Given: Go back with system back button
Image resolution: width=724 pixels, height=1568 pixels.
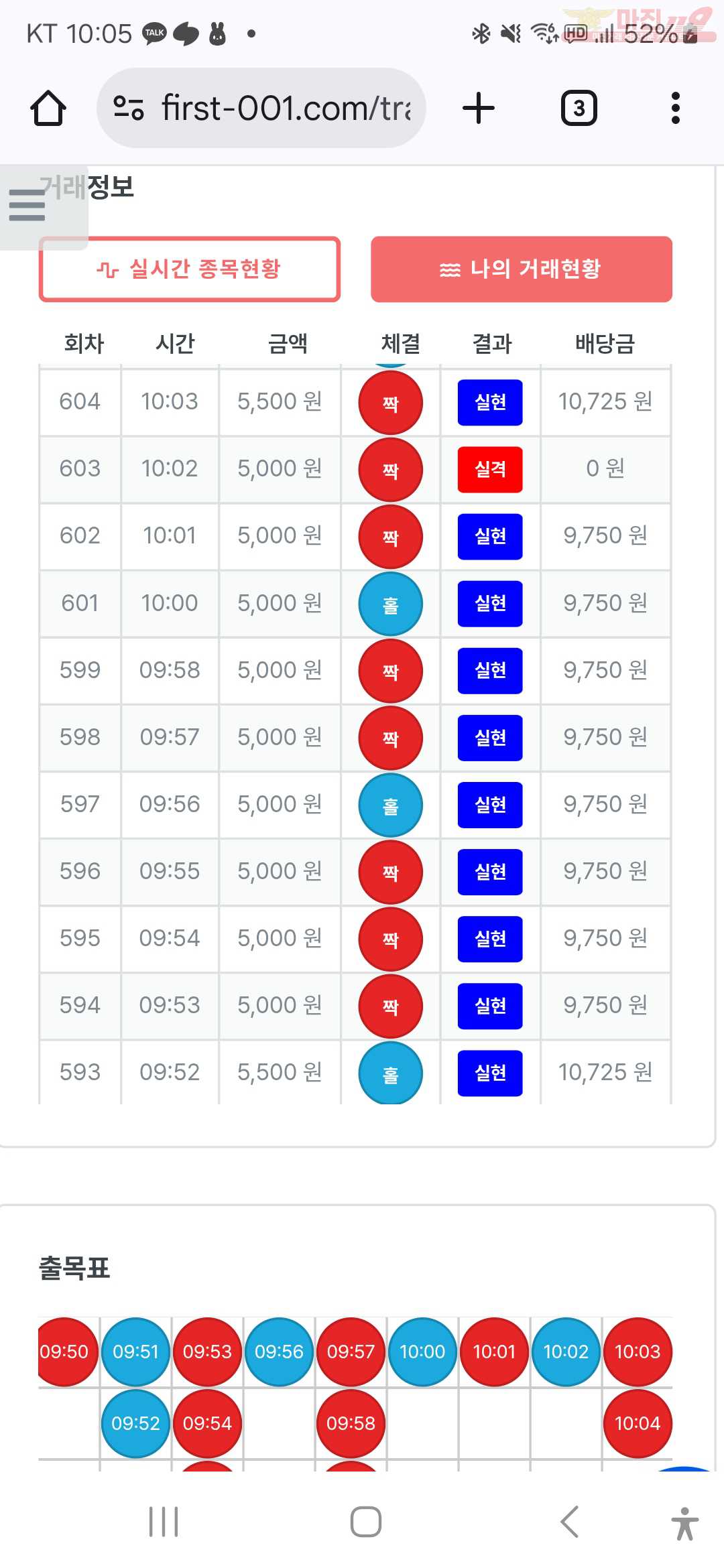Looking at the screenshot, I should tap(570, 1521).
